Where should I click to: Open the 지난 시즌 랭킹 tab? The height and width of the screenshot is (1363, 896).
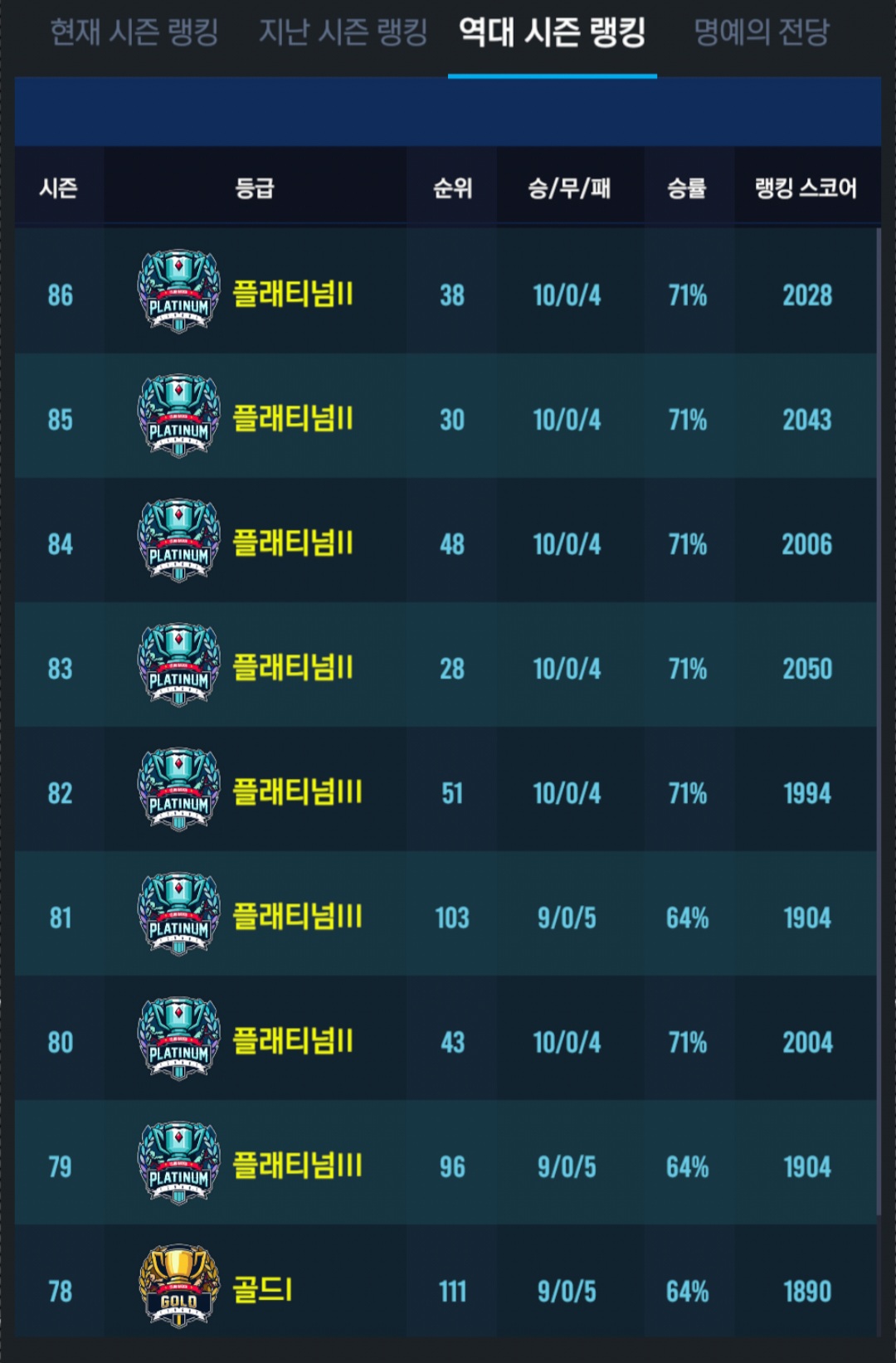[x=343, y=32]
